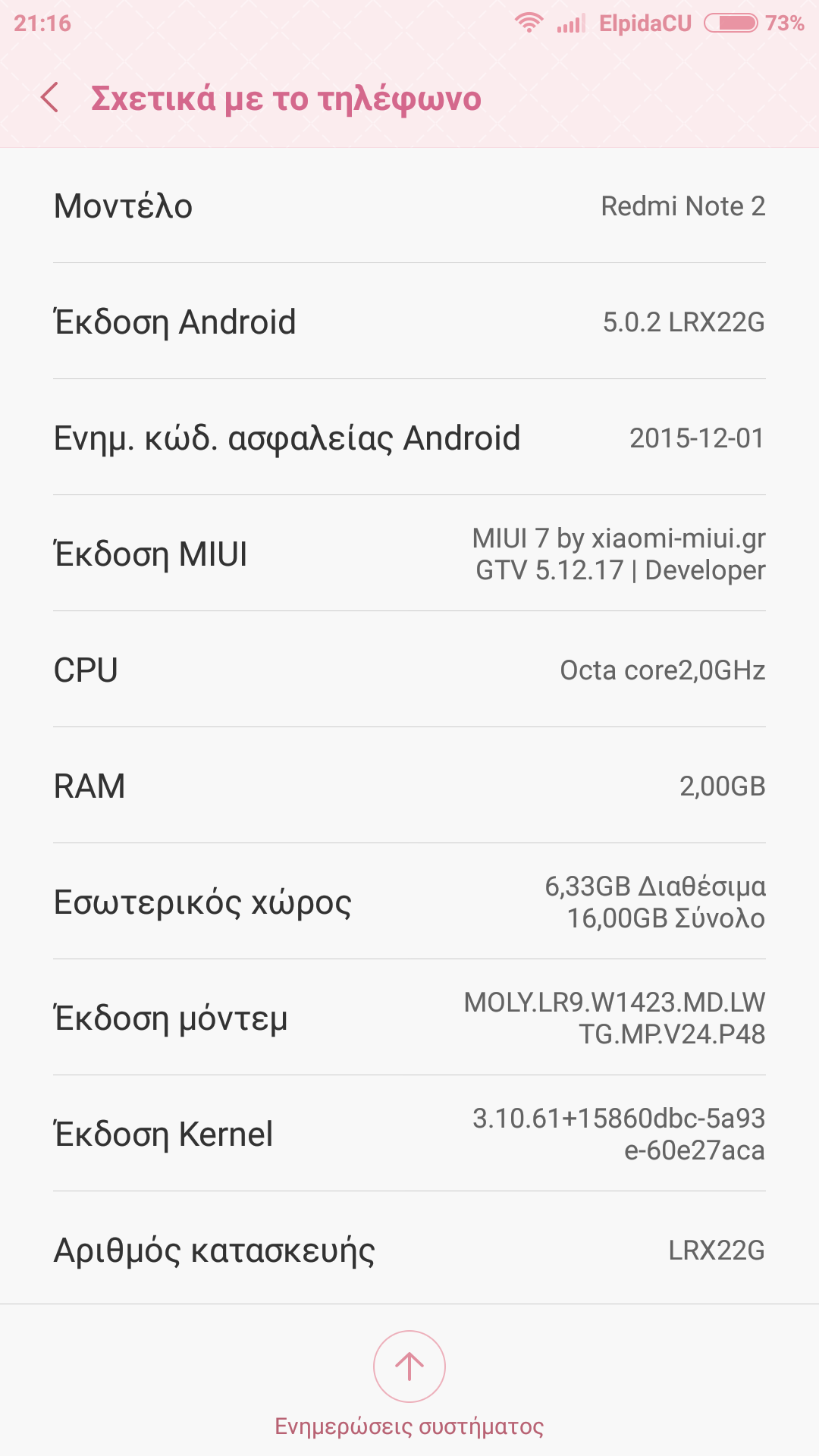
Task: Select the Έκδοση μόντεμ row
Action: click(x=409, y=1018)
